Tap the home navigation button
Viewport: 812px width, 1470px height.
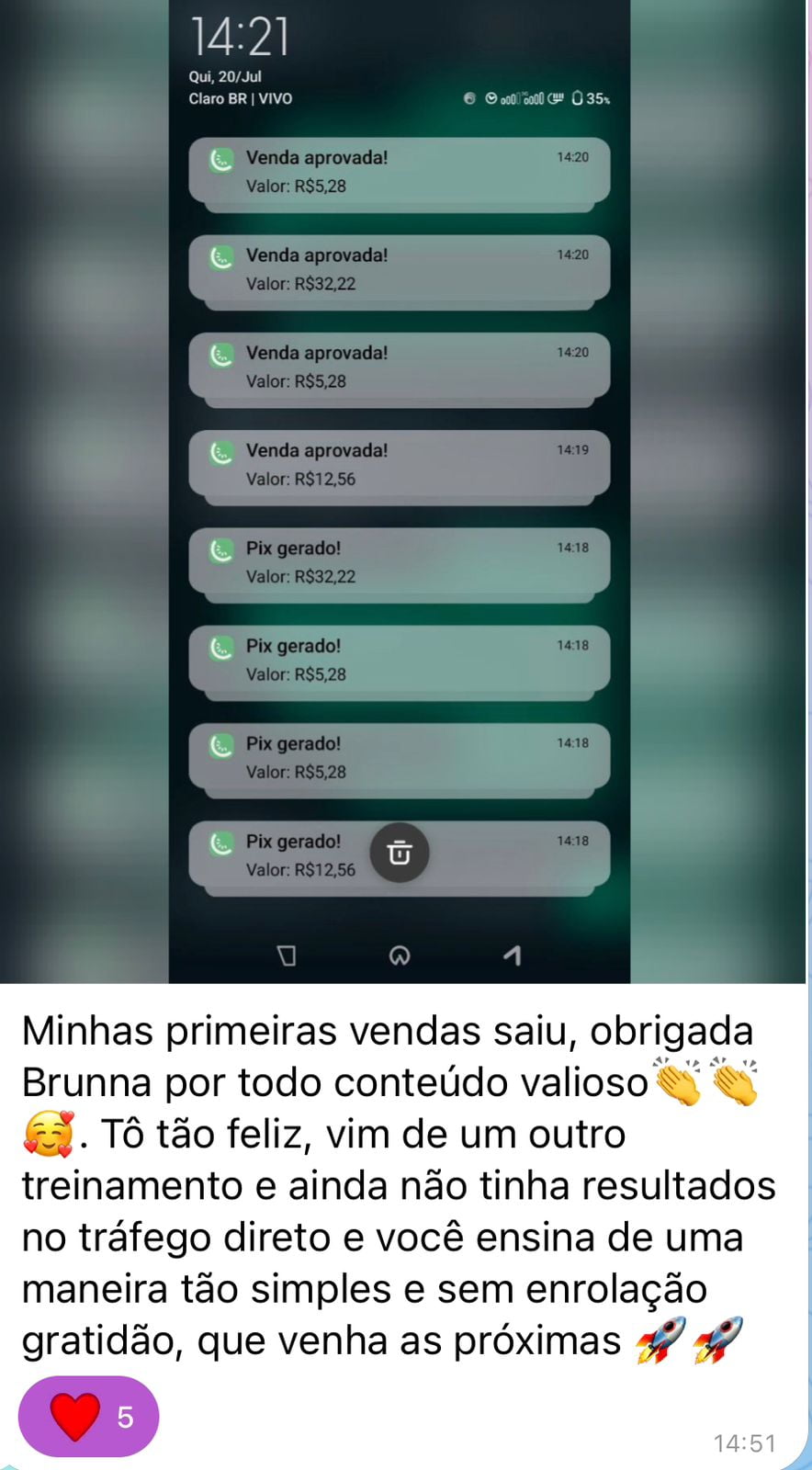pos(400,955)
